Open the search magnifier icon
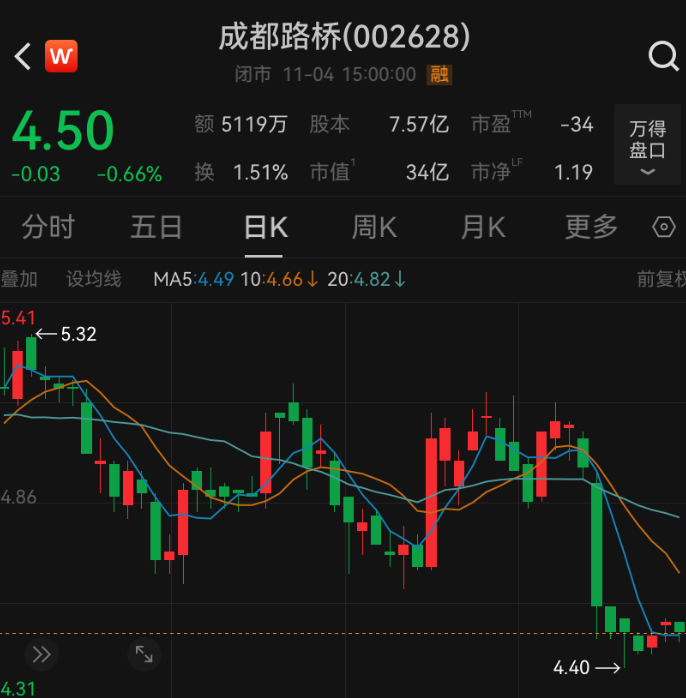Viewport: 686px width, 698px height. [x=663, y=56]
